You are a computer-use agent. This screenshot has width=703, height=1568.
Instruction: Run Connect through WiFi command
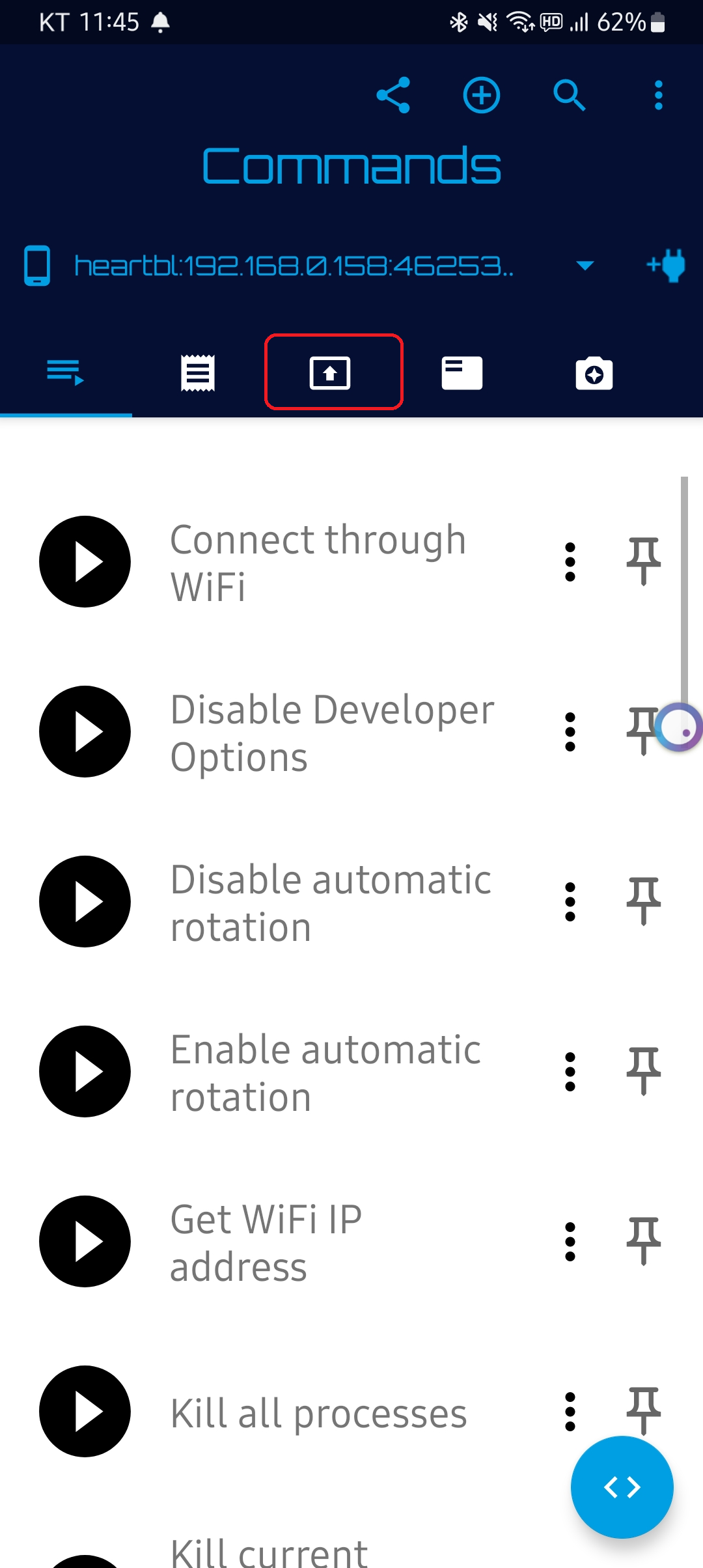coord(85,562)
